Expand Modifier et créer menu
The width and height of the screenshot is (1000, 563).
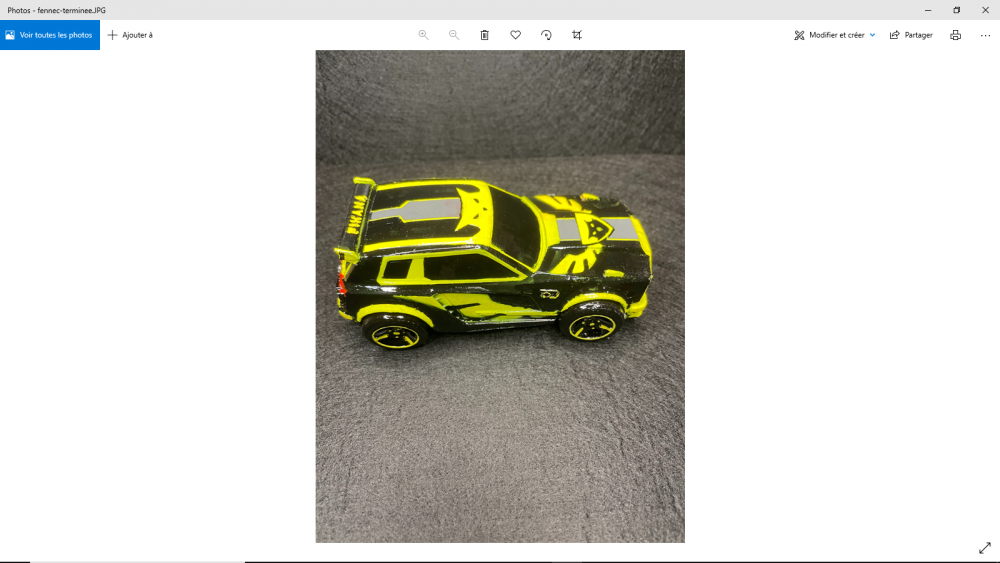835,35
